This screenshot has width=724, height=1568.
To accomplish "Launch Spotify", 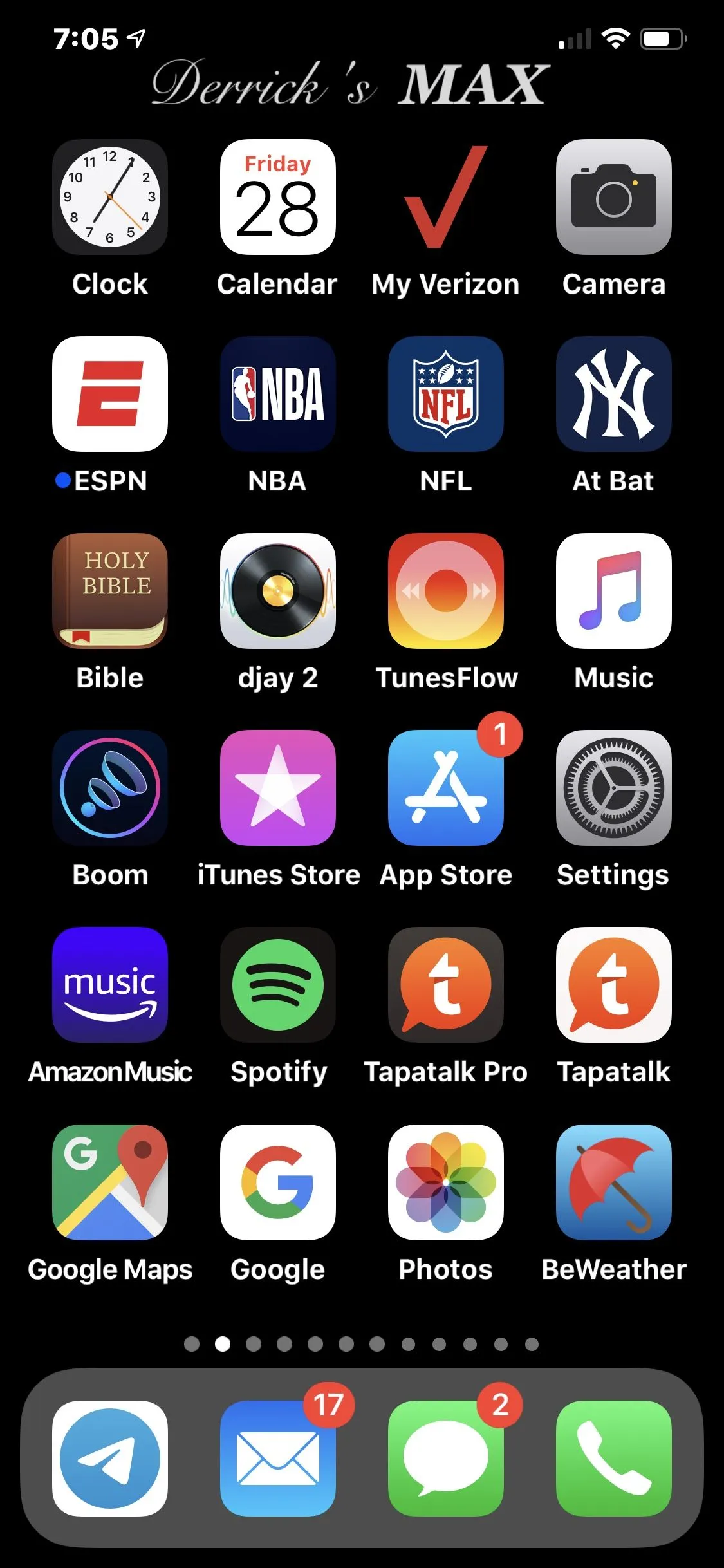I will pos(278,985).
